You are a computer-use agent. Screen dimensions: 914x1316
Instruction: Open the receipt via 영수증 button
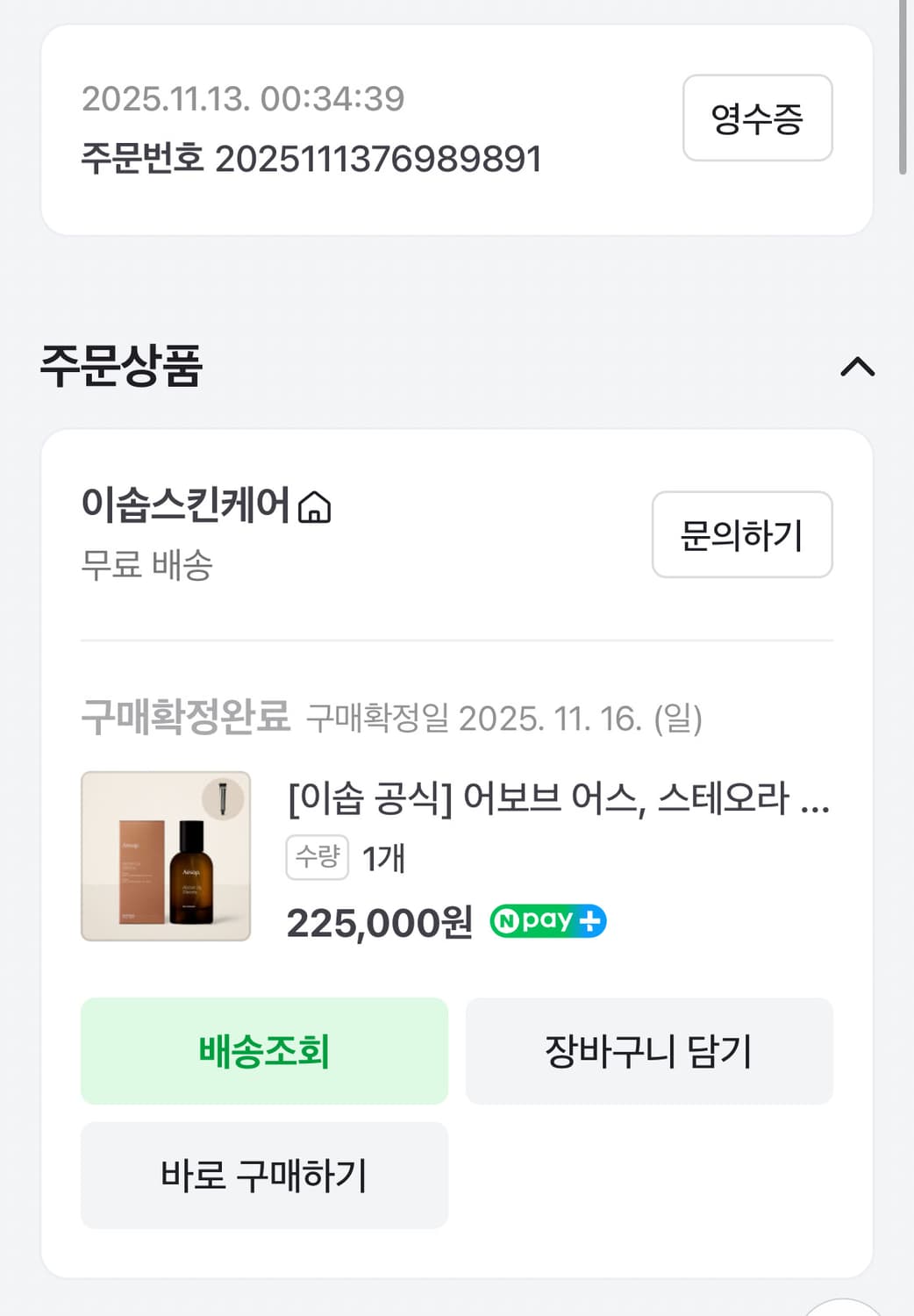[757, 119]
